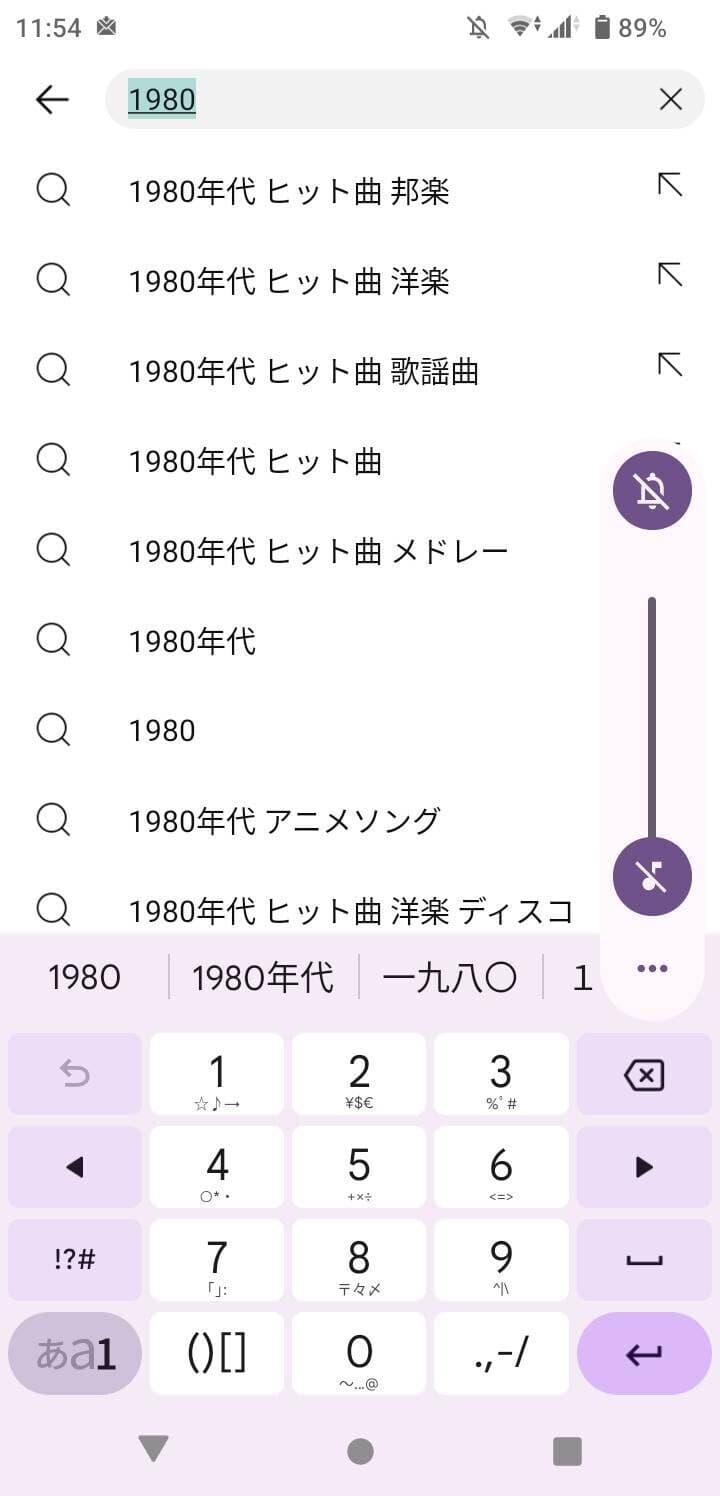Open more volume settings via three dots
The height and width of the screenshot is (1496, 720).
652,968
